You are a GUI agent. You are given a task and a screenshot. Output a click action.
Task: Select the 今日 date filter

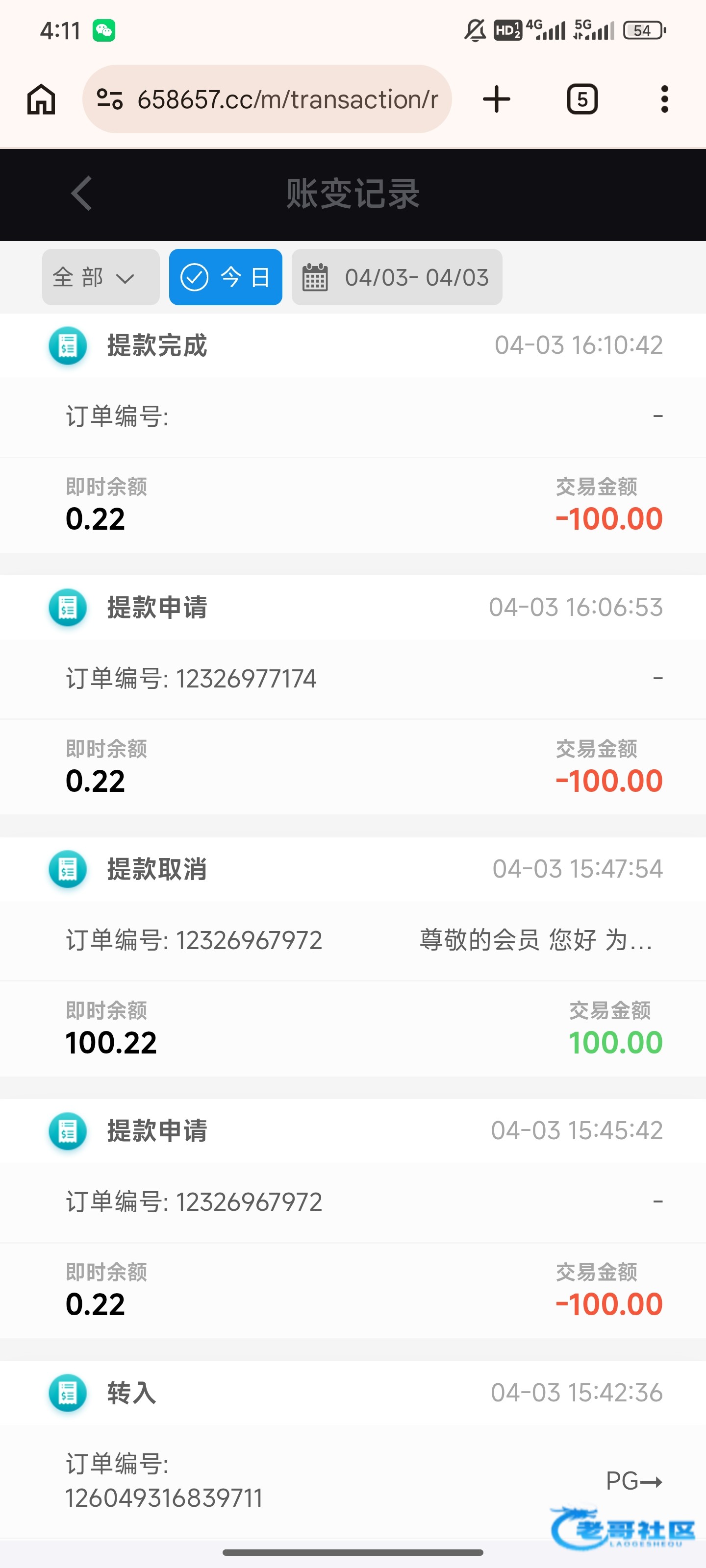pos(226,277)
